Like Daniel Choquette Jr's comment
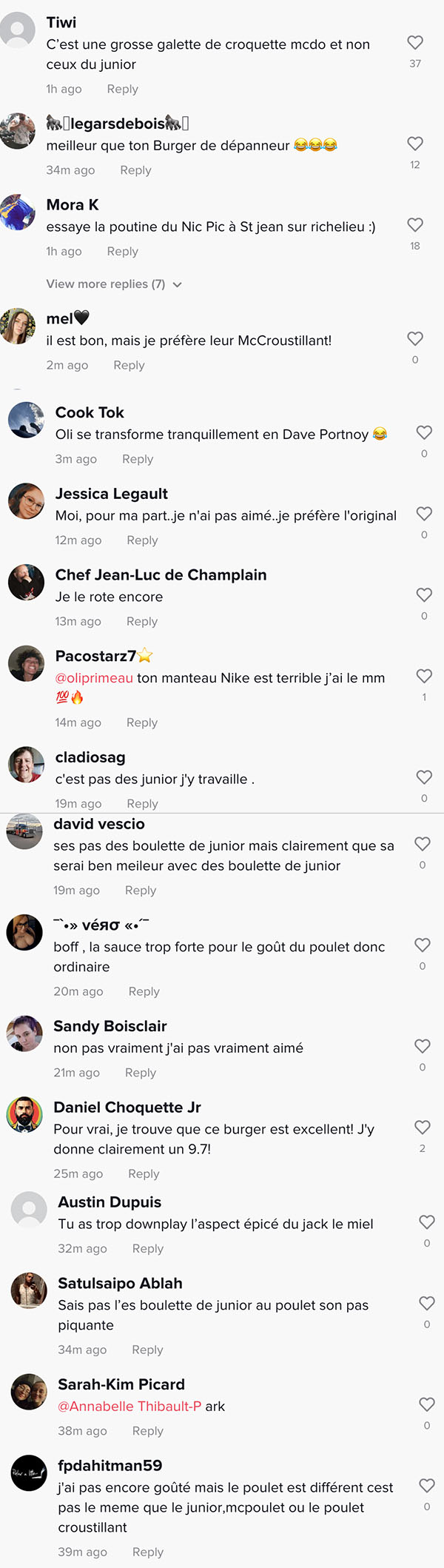 pos(423,1128)
